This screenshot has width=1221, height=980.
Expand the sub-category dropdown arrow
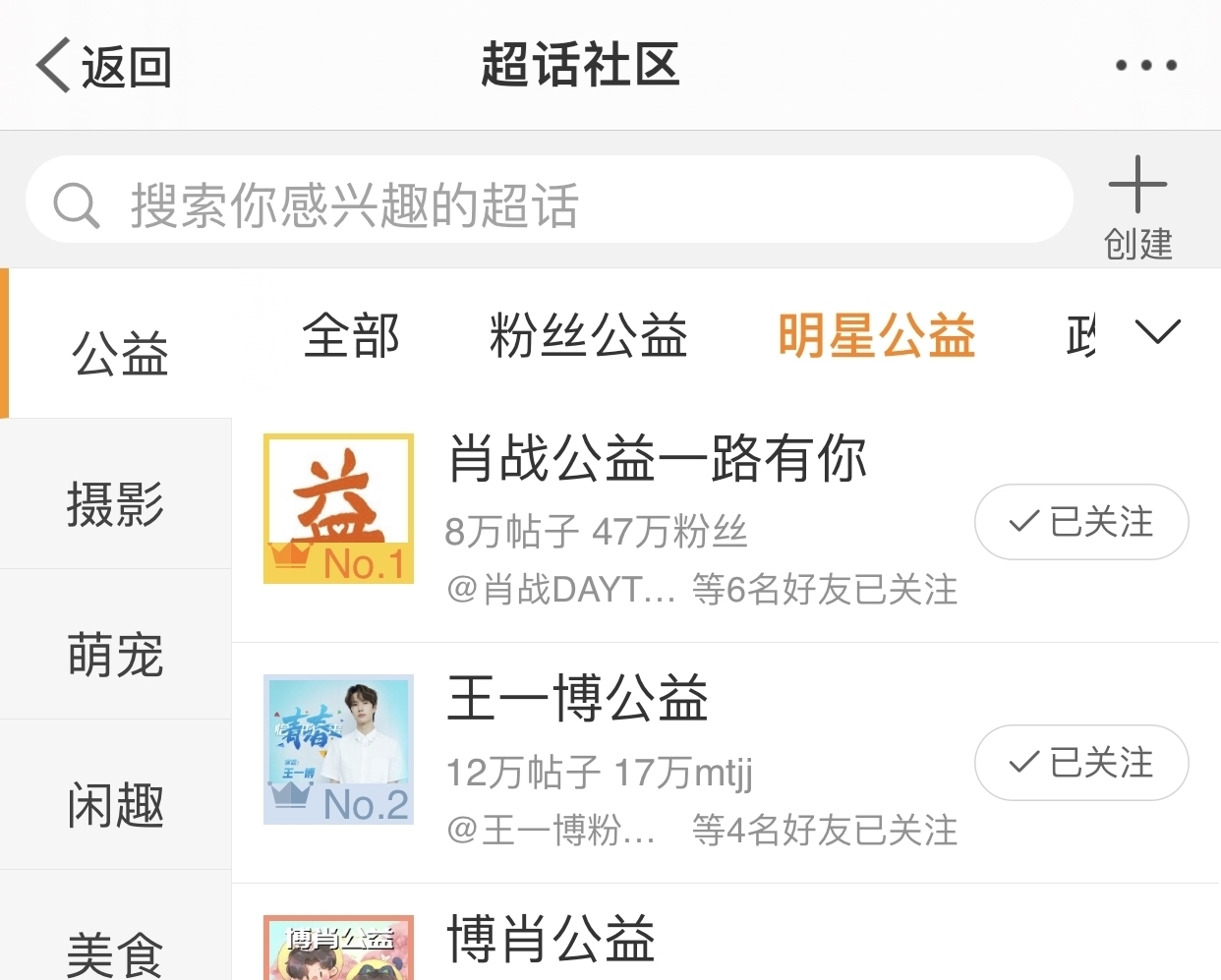click(x=1157, y=331)
